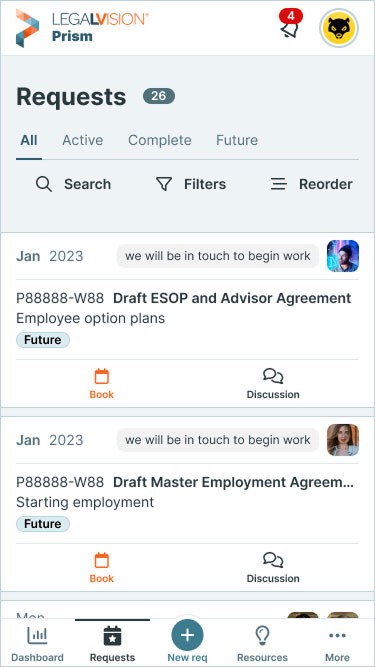Open the Resources tab
Viewport: 375px width, 667px height.
click(x=262, y=644)
